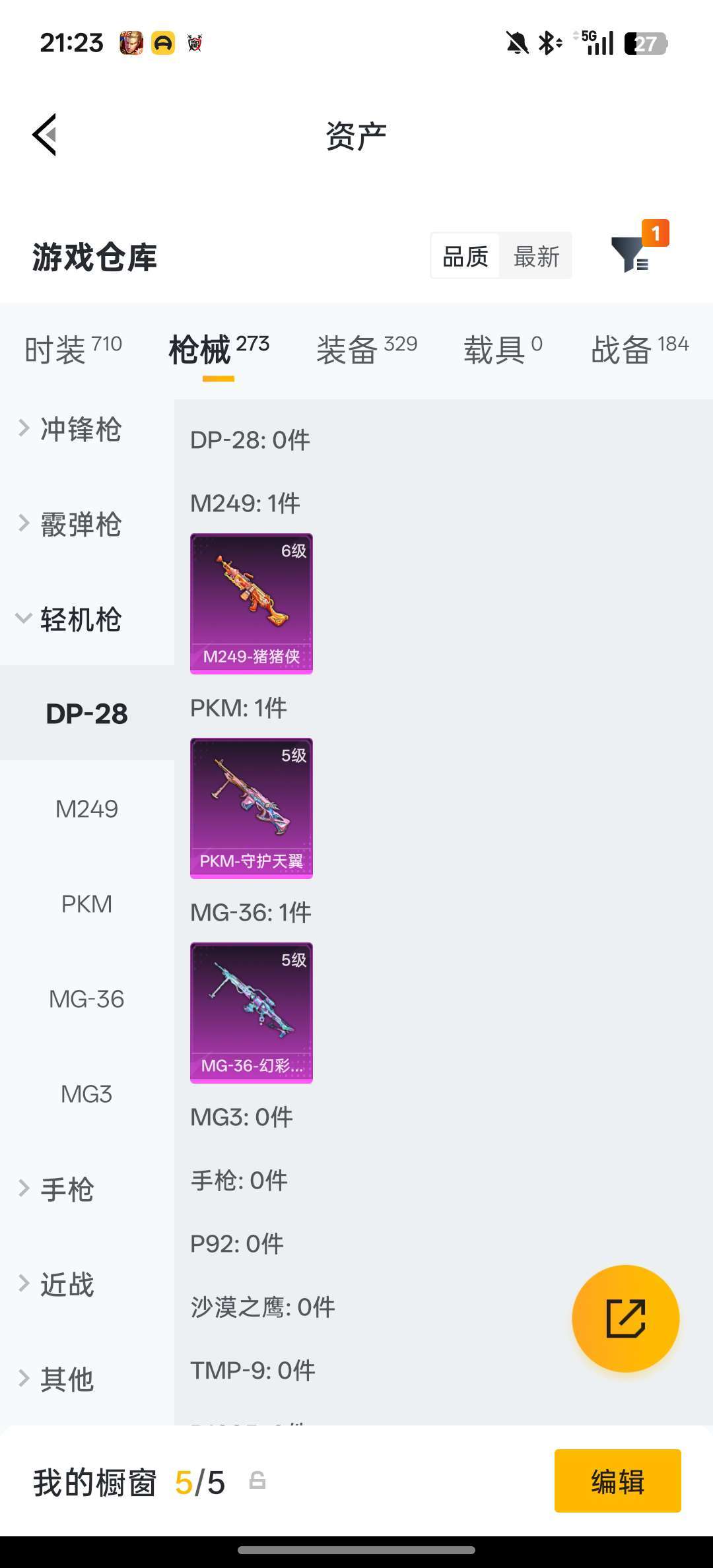The height and width of the screenshot is (1568, 713).
Task: Sort warehouse by 最新
Action: coord(536,256)
